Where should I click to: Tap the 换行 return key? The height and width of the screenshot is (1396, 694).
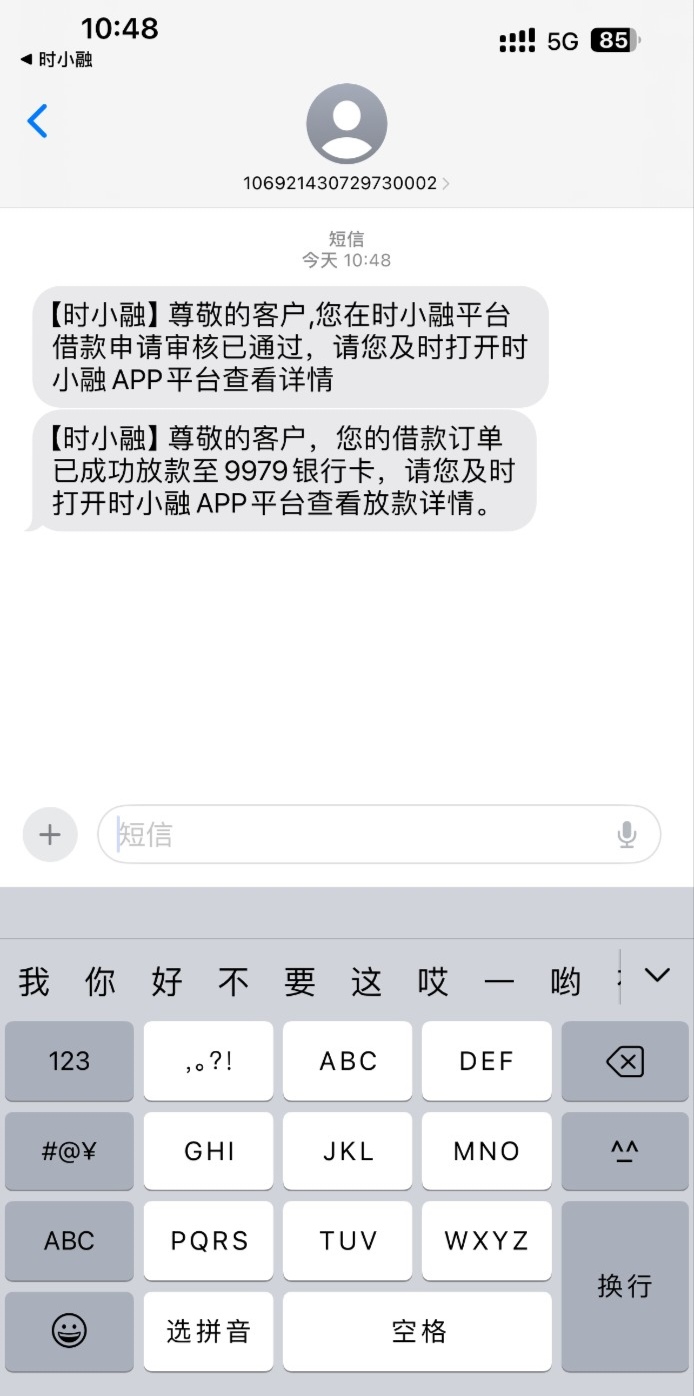point(625,1286)
